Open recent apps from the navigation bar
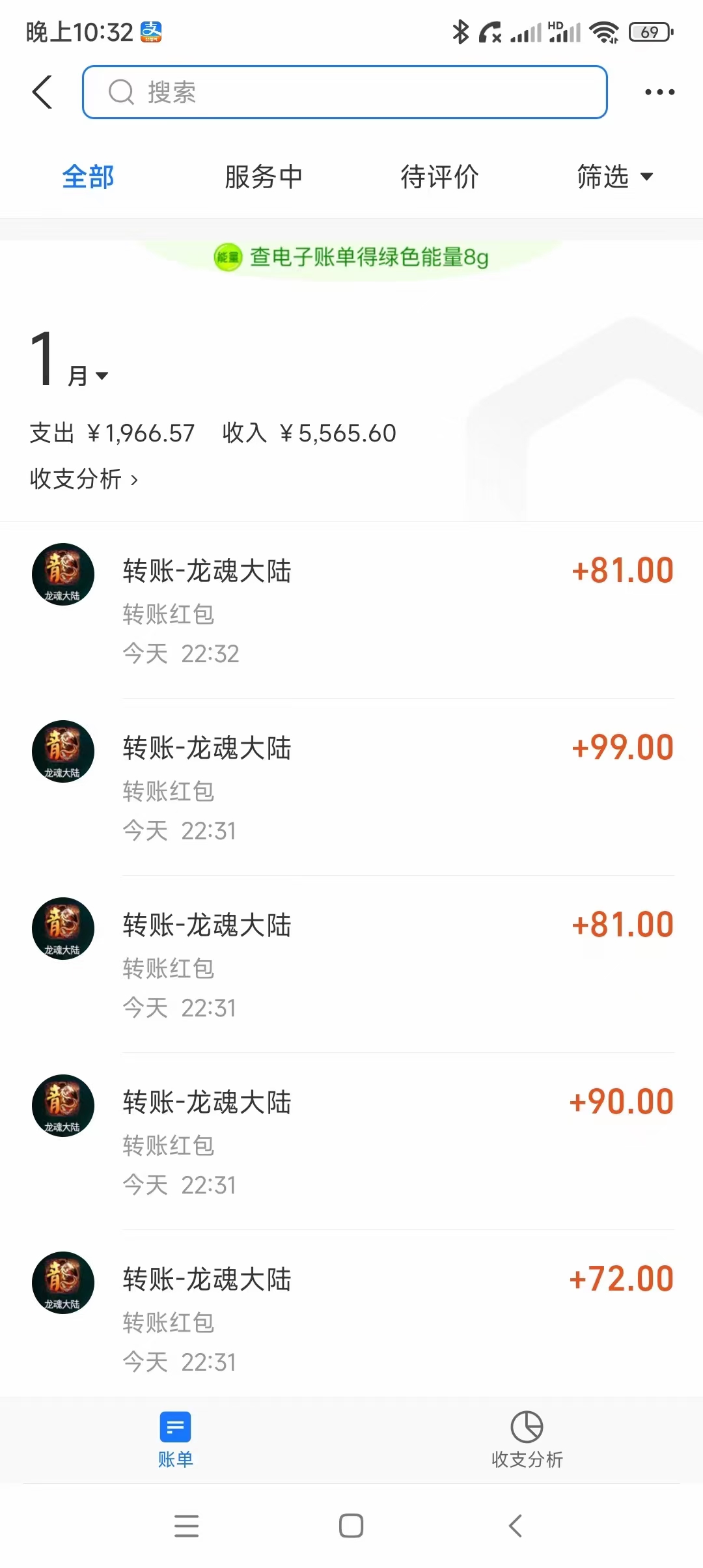703x1568 pixels. (187, 1526)
